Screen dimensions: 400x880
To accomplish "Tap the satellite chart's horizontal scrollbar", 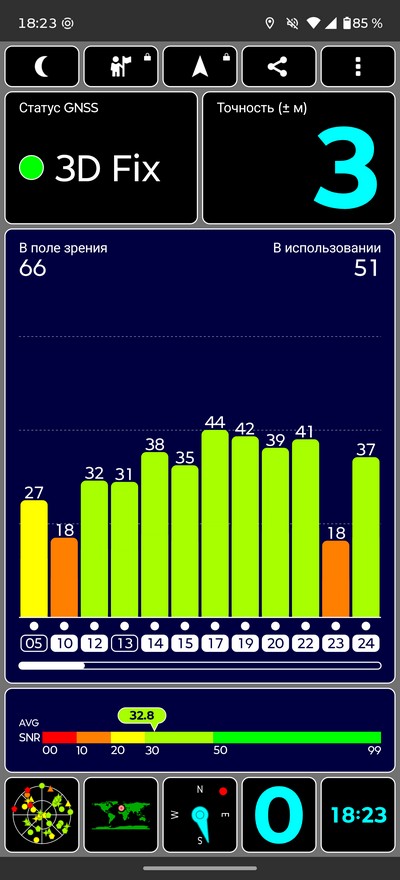I will [200, 666].
